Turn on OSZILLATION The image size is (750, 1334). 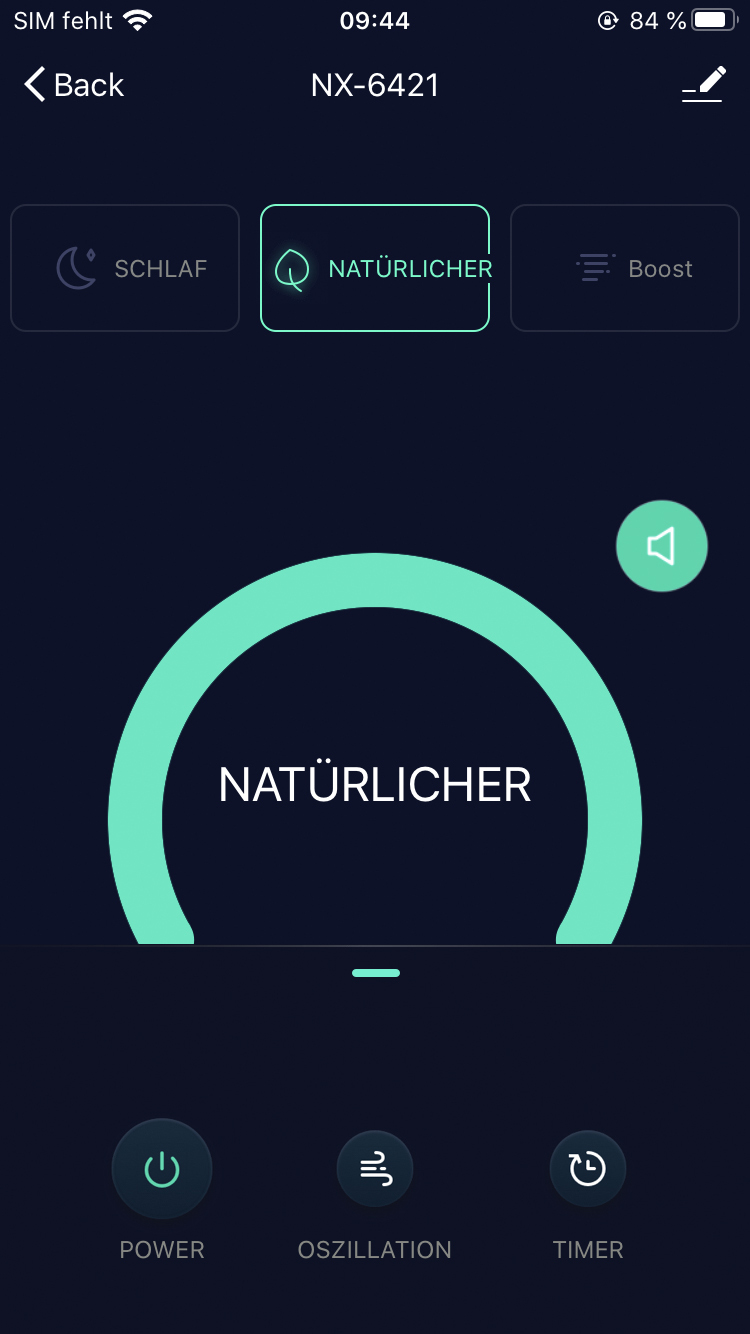pyautogui.click(x=375, y=1168)
